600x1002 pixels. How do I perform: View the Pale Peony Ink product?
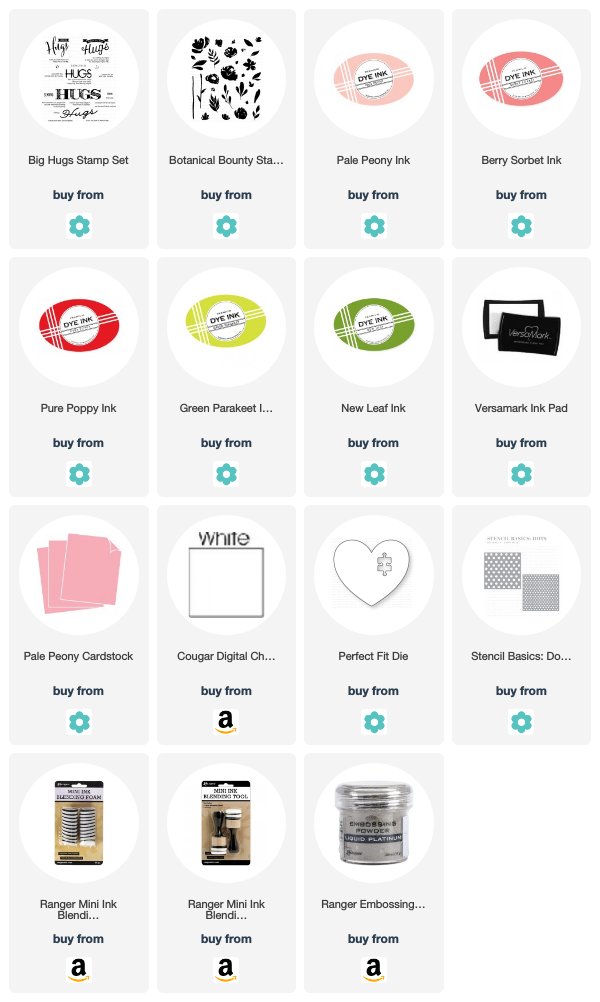(x=373, y=77)
